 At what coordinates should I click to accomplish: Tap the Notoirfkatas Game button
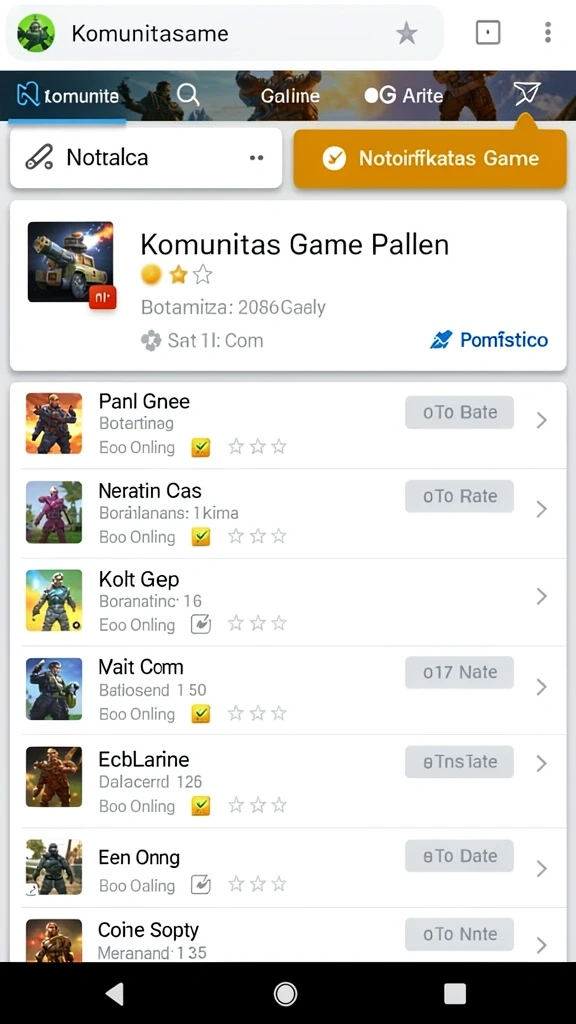click(x=430, y=158)
